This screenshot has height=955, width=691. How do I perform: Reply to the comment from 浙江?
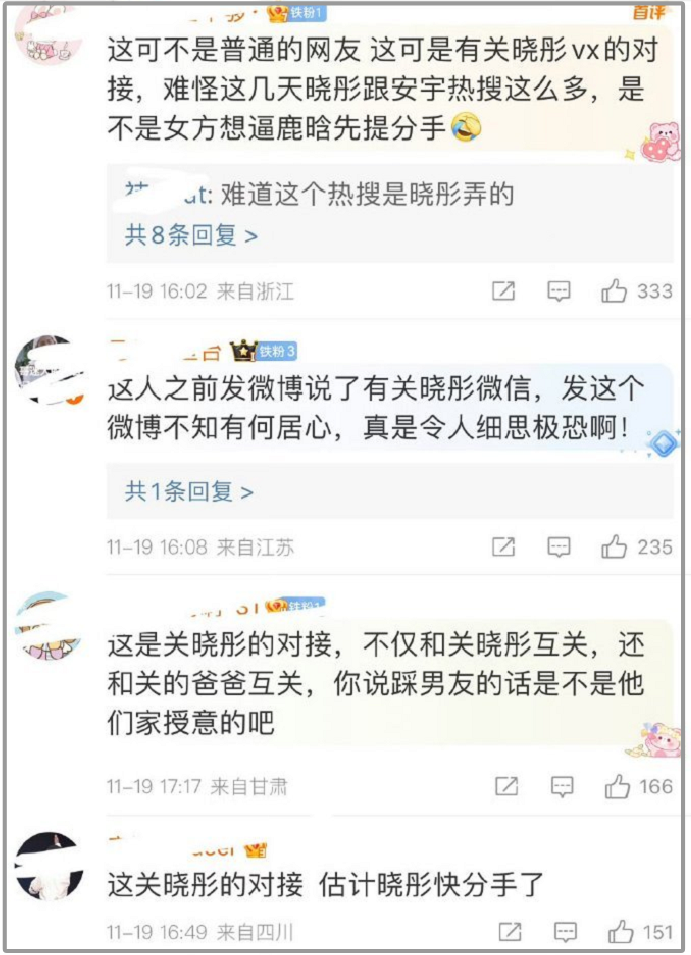[x=559, y=292]
